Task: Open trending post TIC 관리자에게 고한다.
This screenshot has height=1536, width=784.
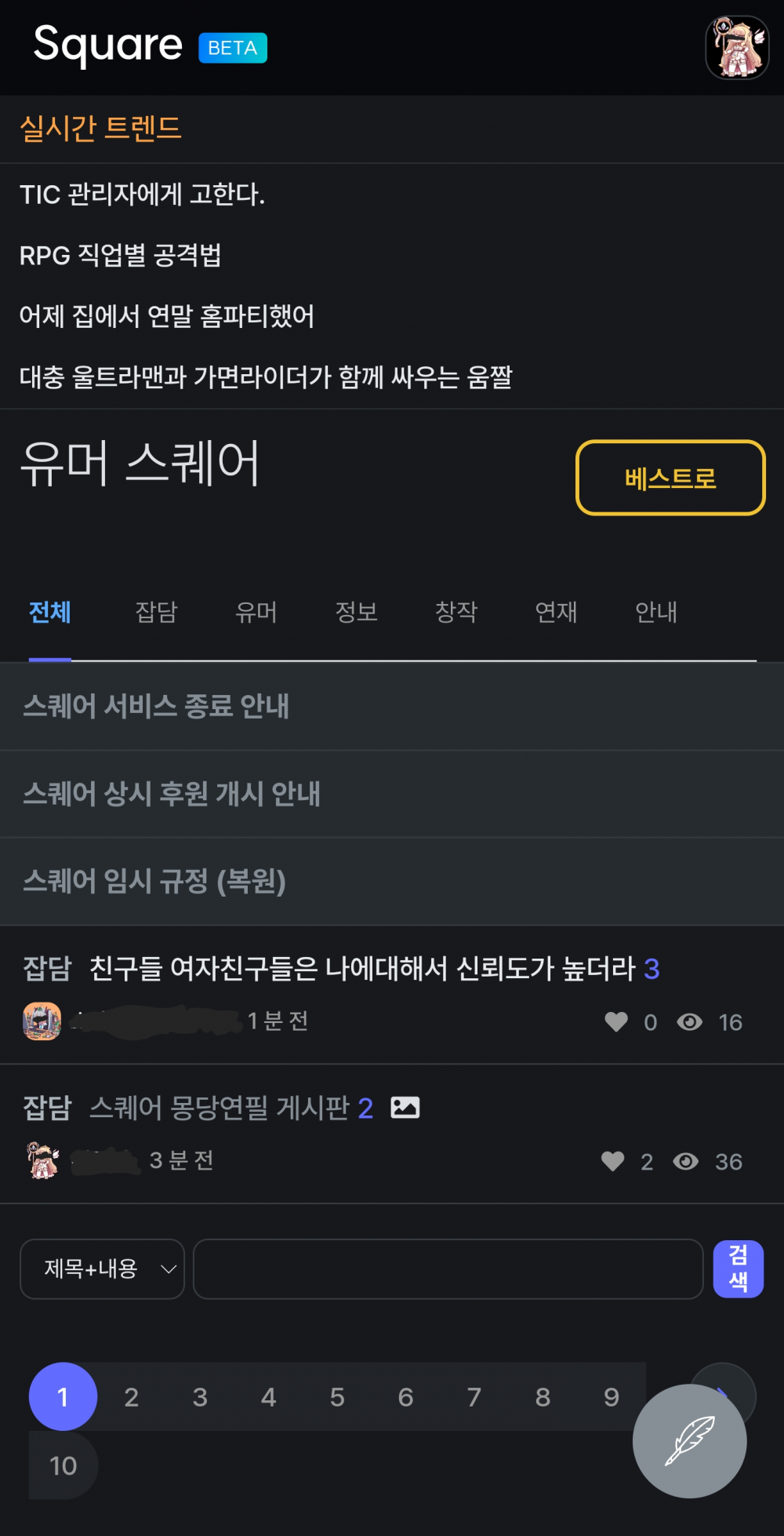Action: tap(143, 194)
